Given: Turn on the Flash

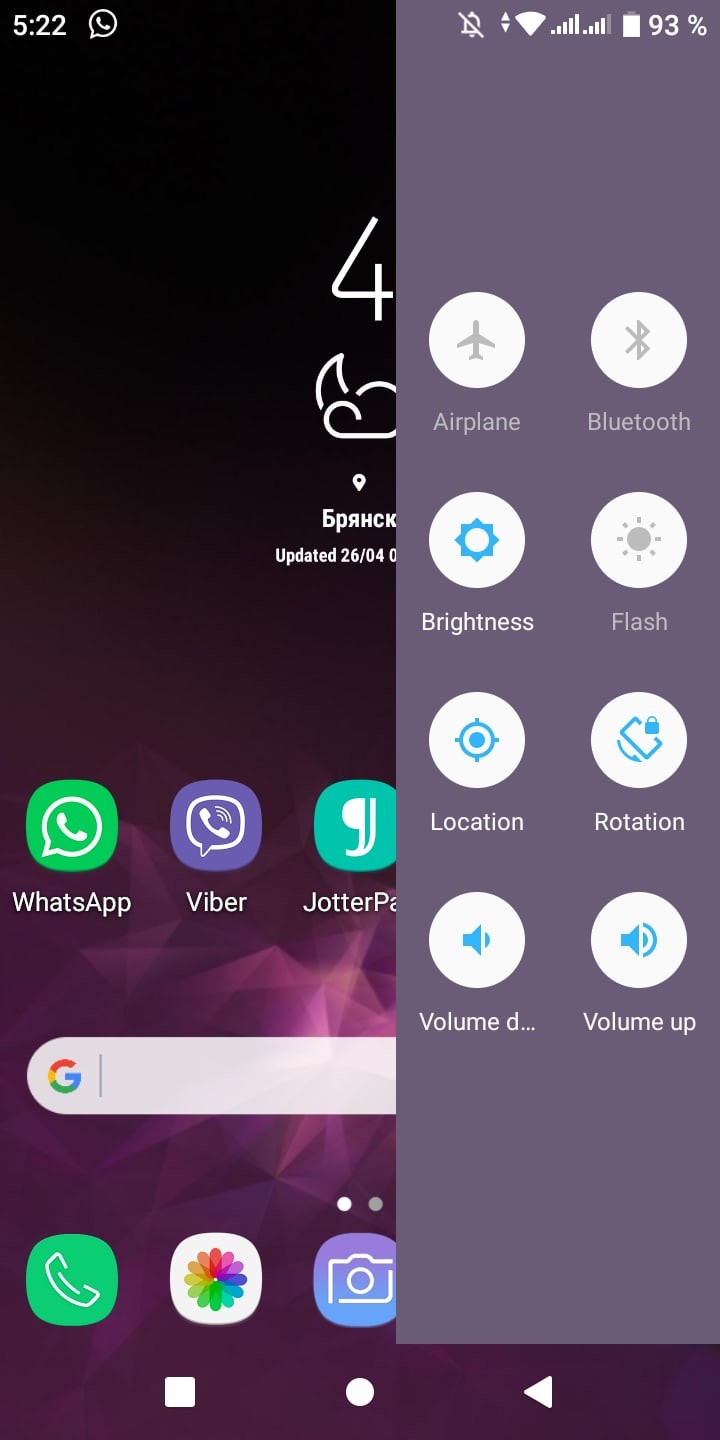Looking at the screenshot, I should (x=638, y=541).
